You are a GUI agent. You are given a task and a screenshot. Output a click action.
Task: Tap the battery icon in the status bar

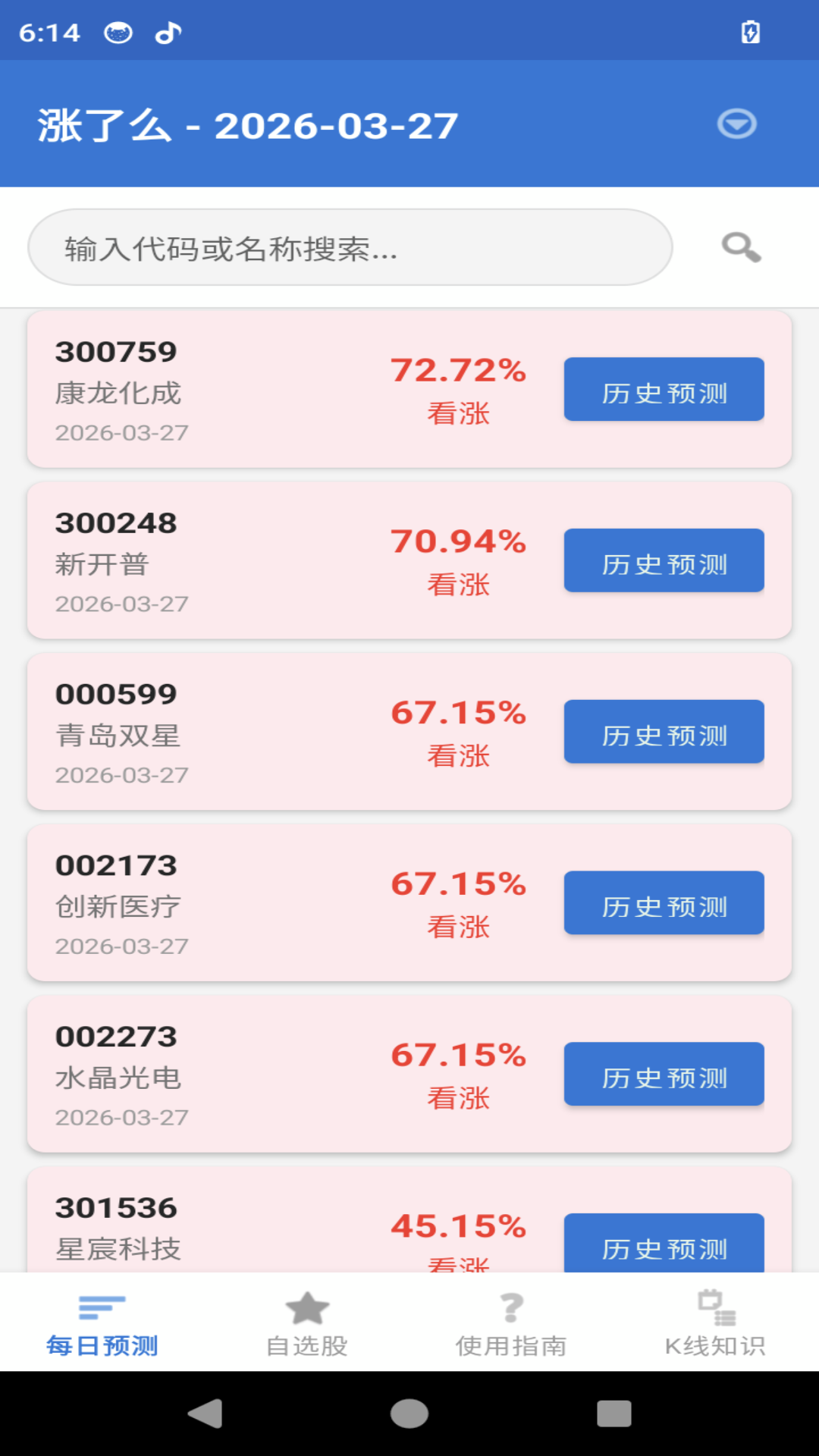click(x=752, y=31)
